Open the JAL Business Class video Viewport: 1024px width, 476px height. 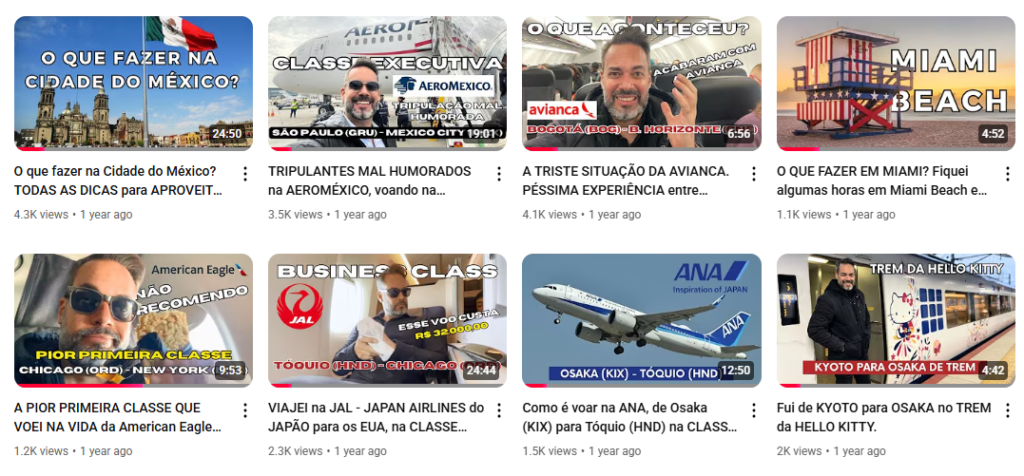click(387, 320)
